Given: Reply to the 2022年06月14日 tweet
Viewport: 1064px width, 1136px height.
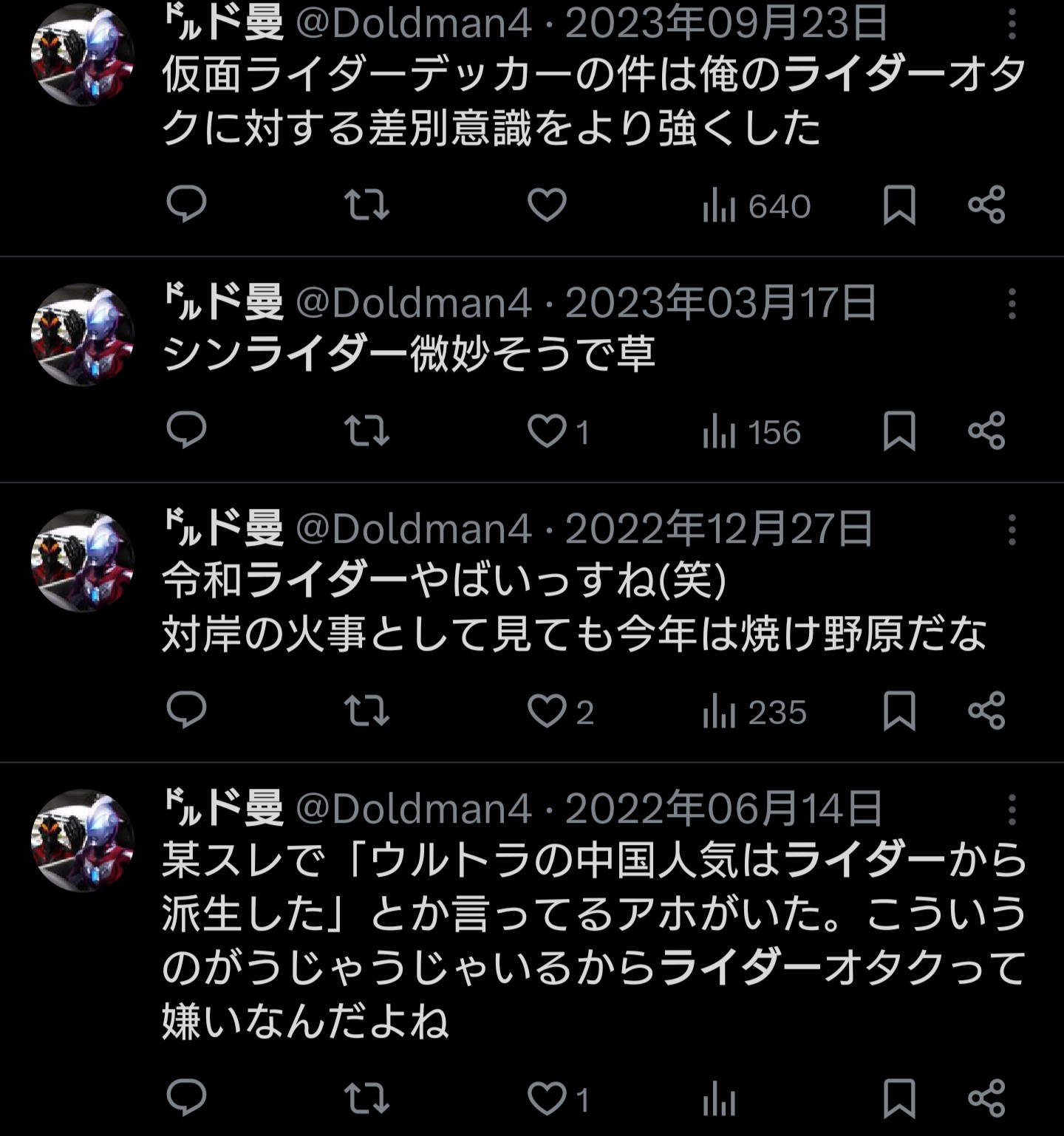Looking at the screenshot, I should (186, 1098).
